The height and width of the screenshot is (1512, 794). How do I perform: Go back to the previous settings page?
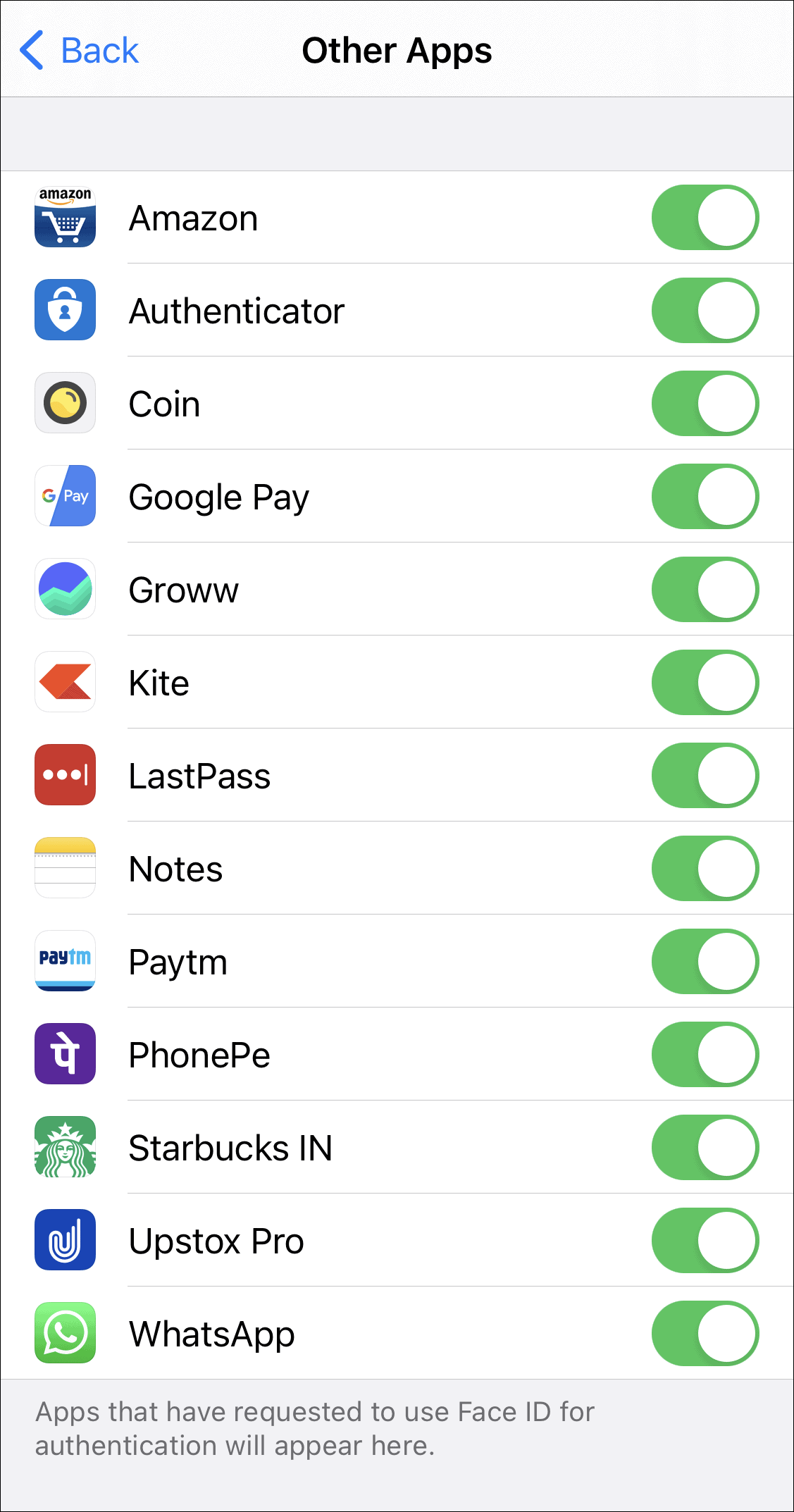point(79,51)
